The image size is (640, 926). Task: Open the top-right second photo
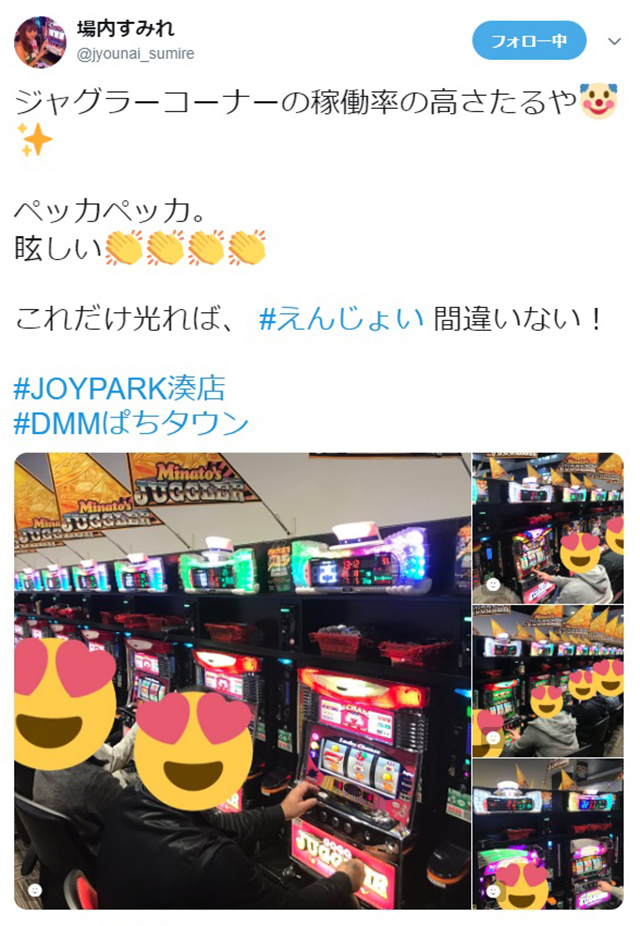[x=548, y=528]
